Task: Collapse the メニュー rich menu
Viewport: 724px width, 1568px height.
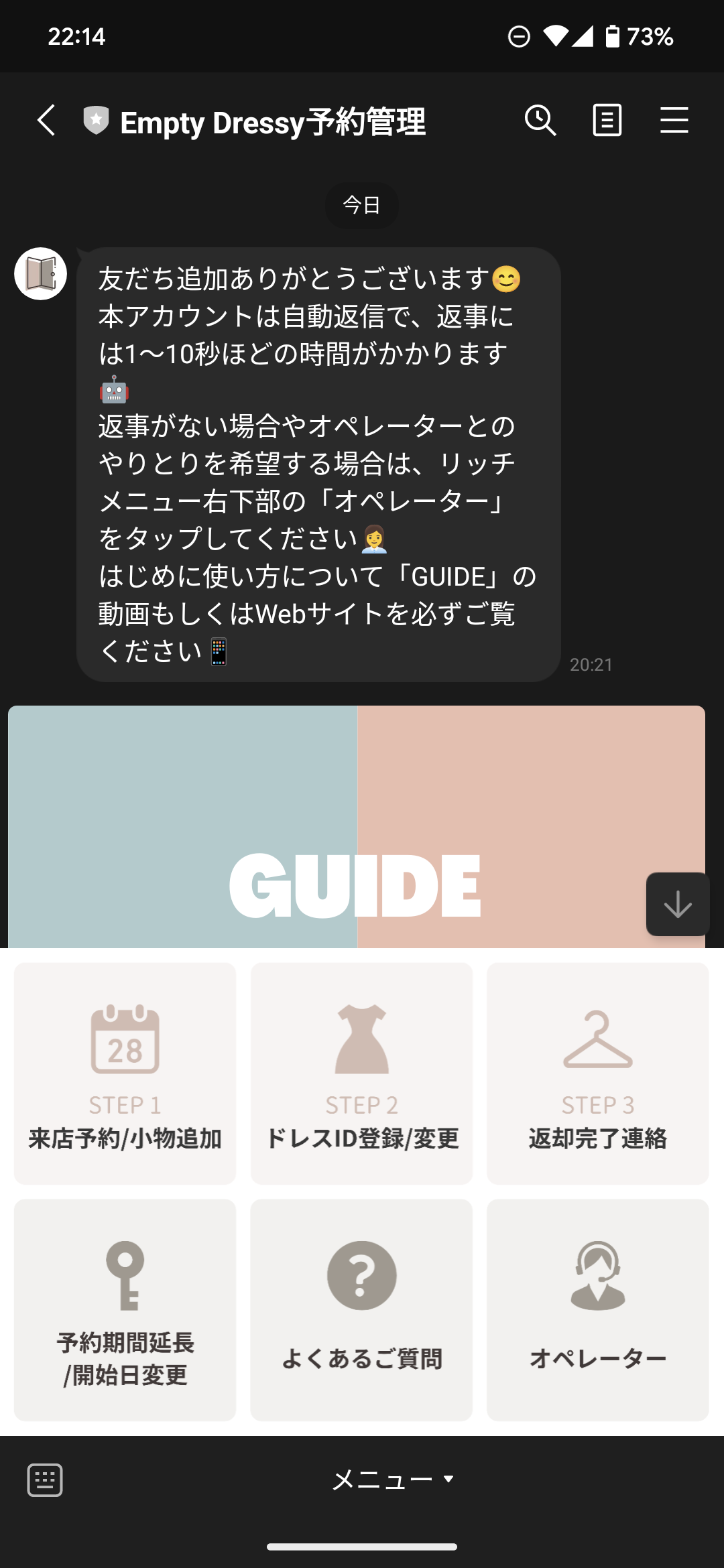Action: click(392, 1480)
